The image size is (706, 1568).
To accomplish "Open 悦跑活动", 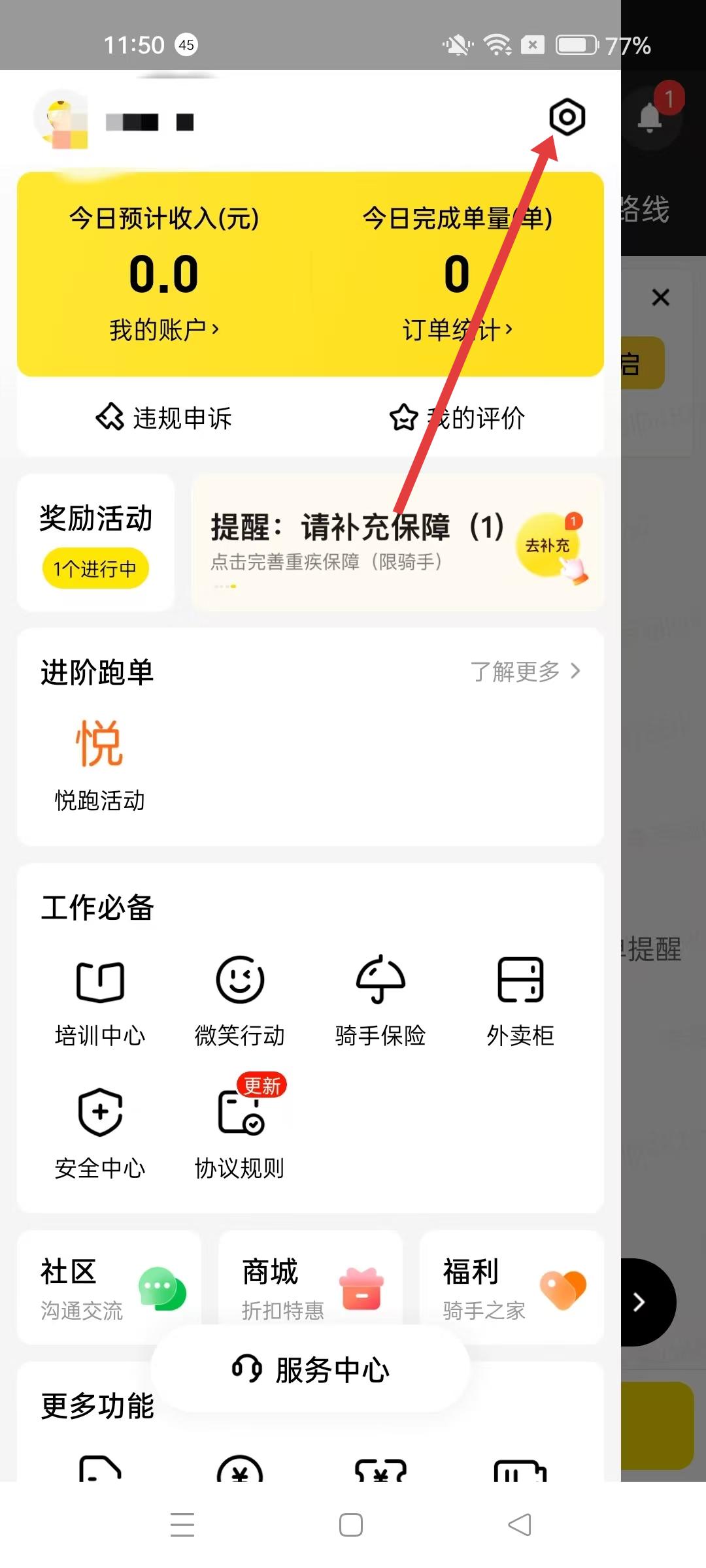I will pos(99,764).
